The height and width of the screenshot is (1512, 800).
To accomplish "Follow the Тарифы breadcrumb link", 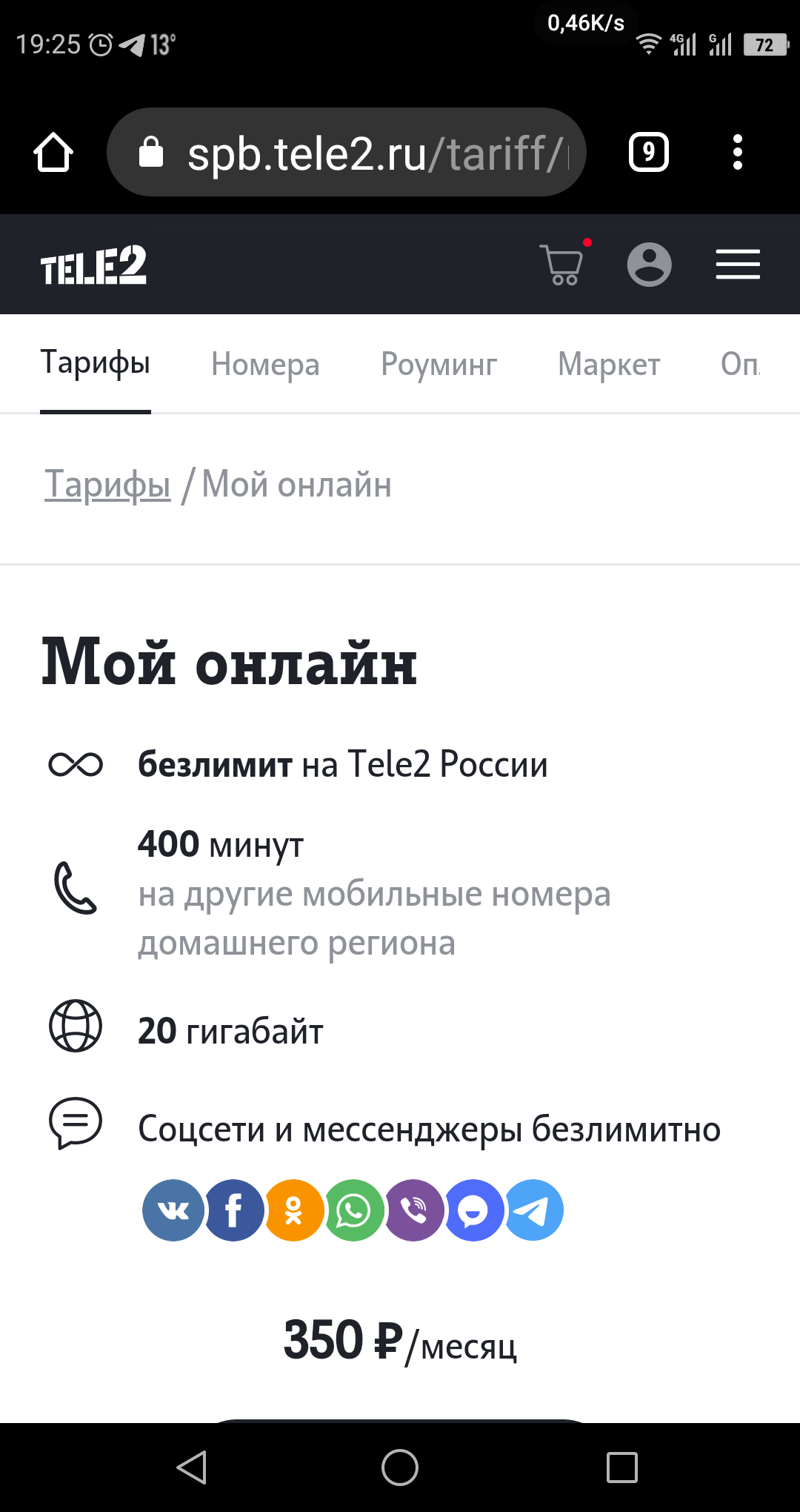I will point(107,485).
